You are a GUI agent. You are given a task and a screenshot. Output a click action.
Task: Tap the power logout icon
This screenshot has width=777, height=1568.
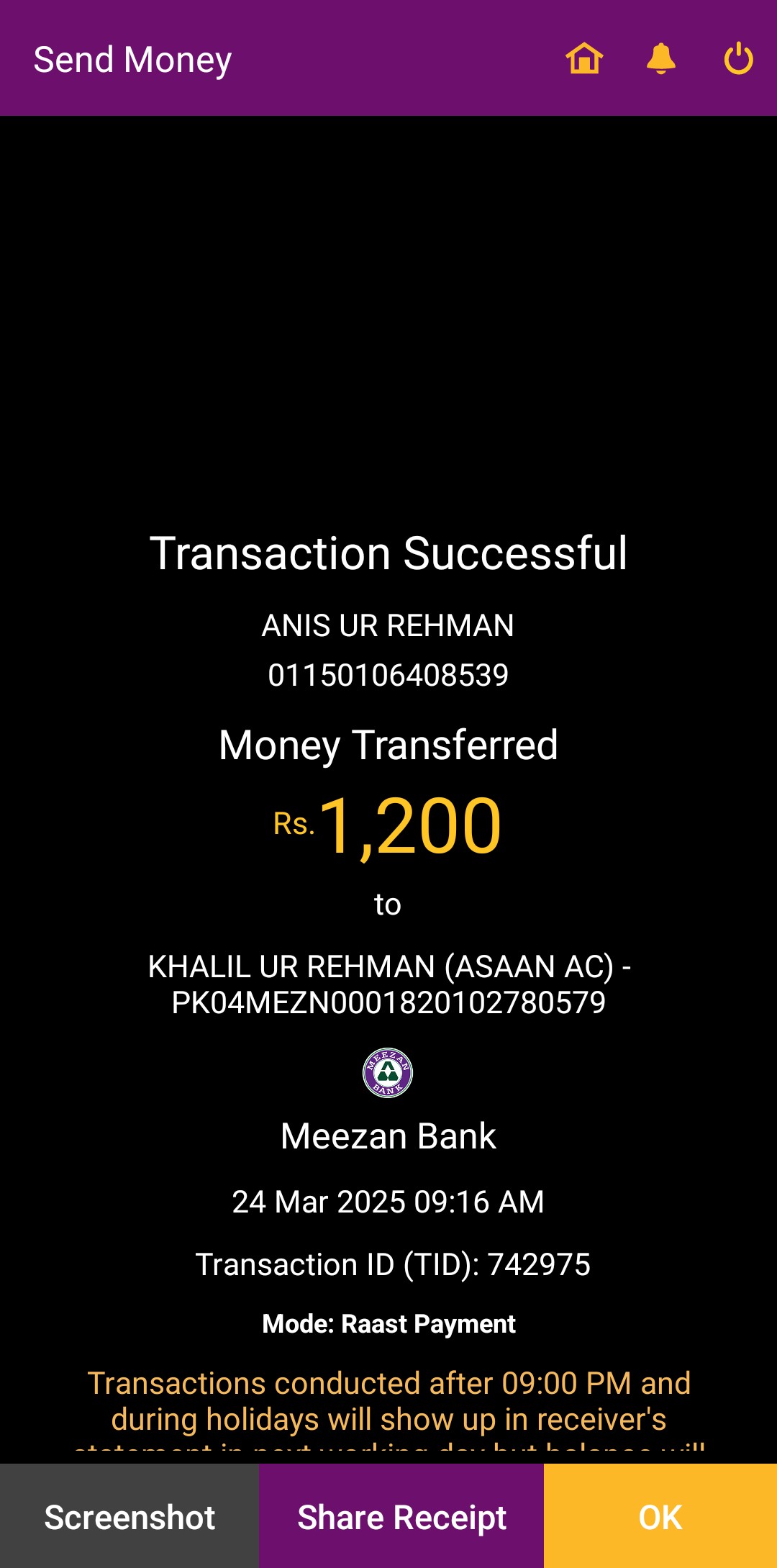[739, 59]
